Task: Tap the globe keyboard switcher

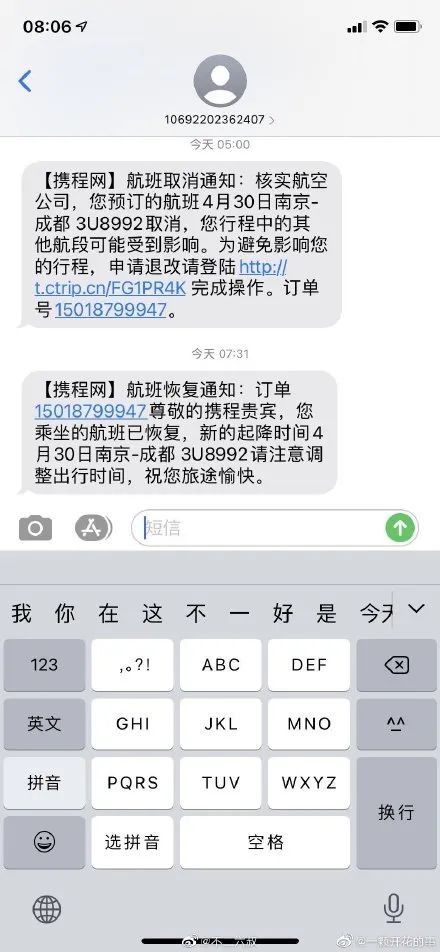Action: [47, 909]
